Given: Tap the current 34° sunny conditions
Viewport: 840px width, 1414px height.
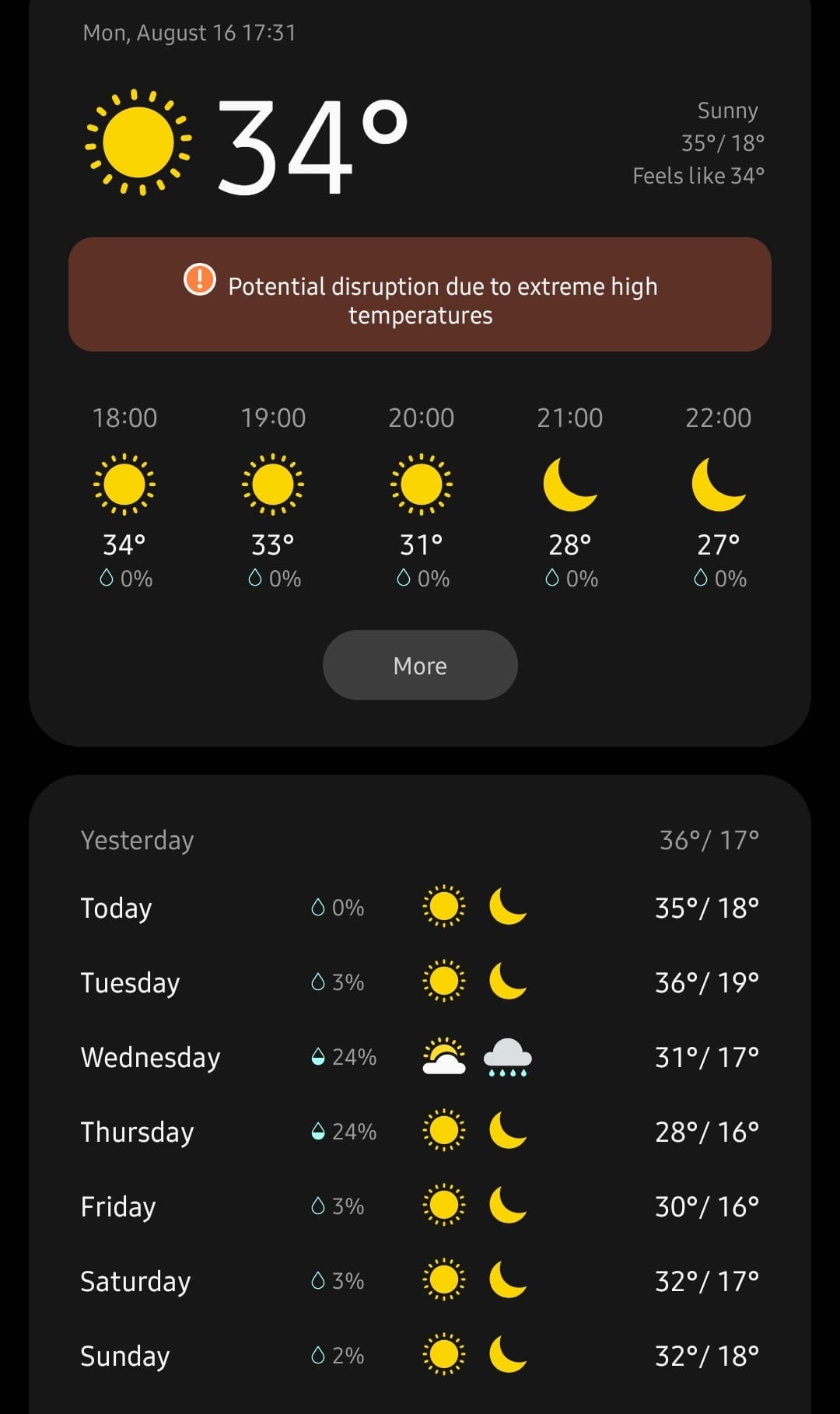Looking at the screenshot, I should (x=311, y=145).
